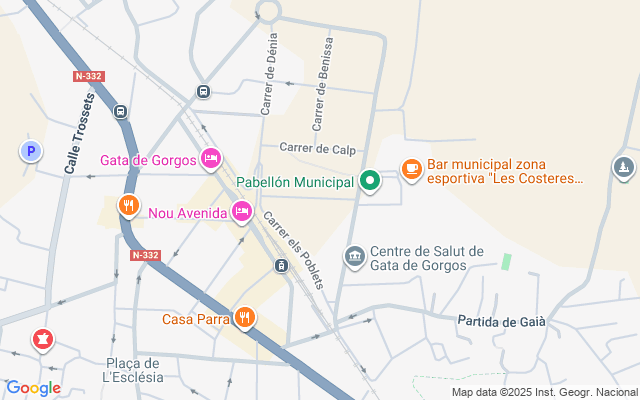This screenshot has width=640, height=400.
Task: Open Centre de Salut de Gata de Gorgos
Action: click(354, 257)
